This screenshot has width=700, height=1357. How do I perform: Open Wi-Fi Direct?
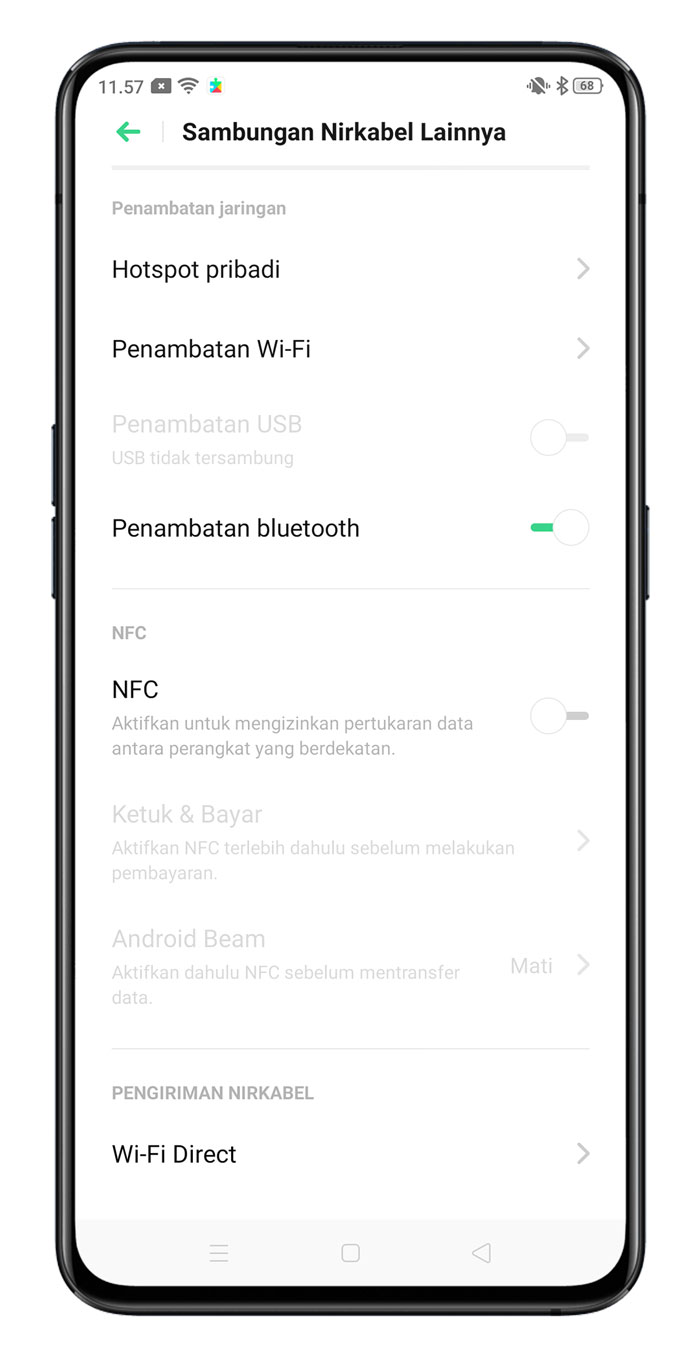350,1154
